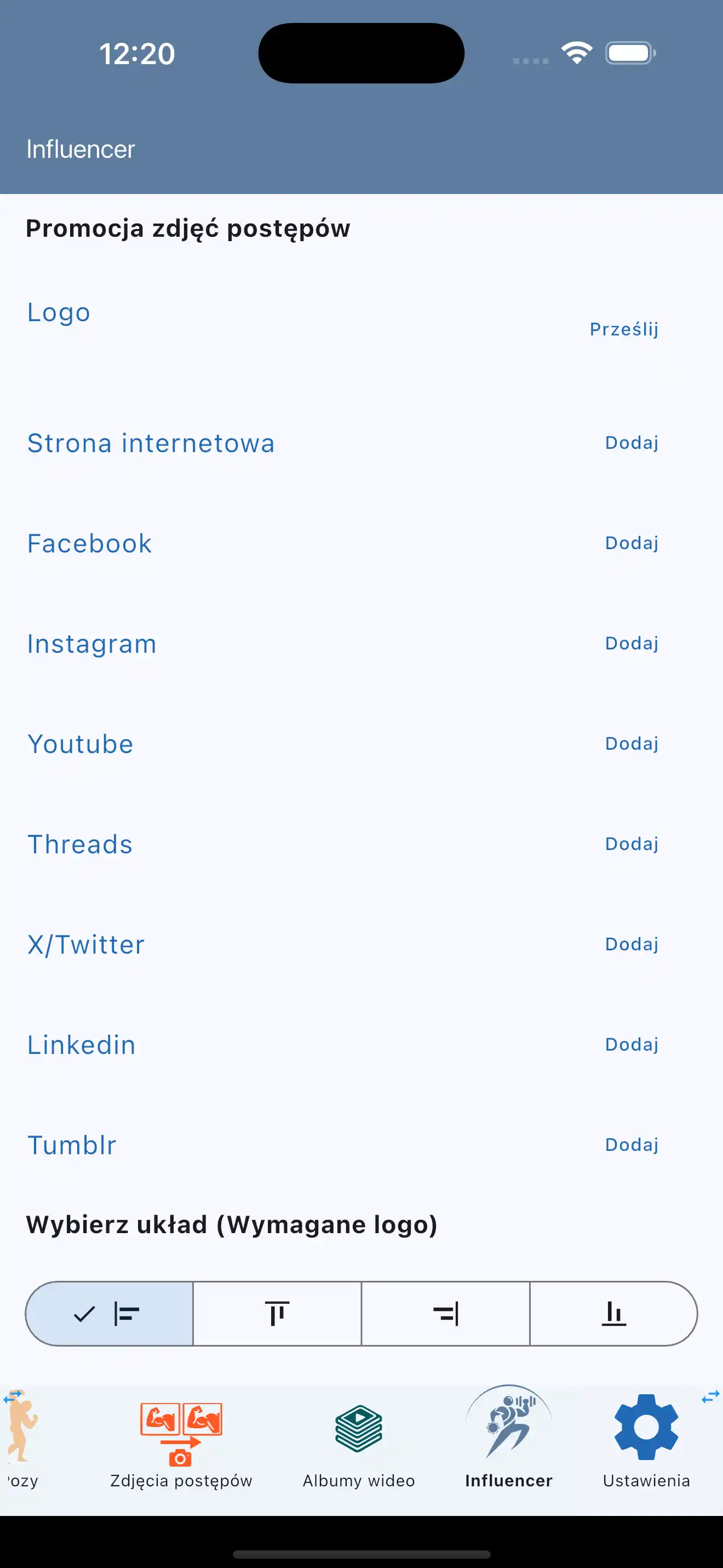Viewport: 723px width, 1568px height.
Task: Click Dodaj next to Facebook
Action: click(x=632, y=543)
